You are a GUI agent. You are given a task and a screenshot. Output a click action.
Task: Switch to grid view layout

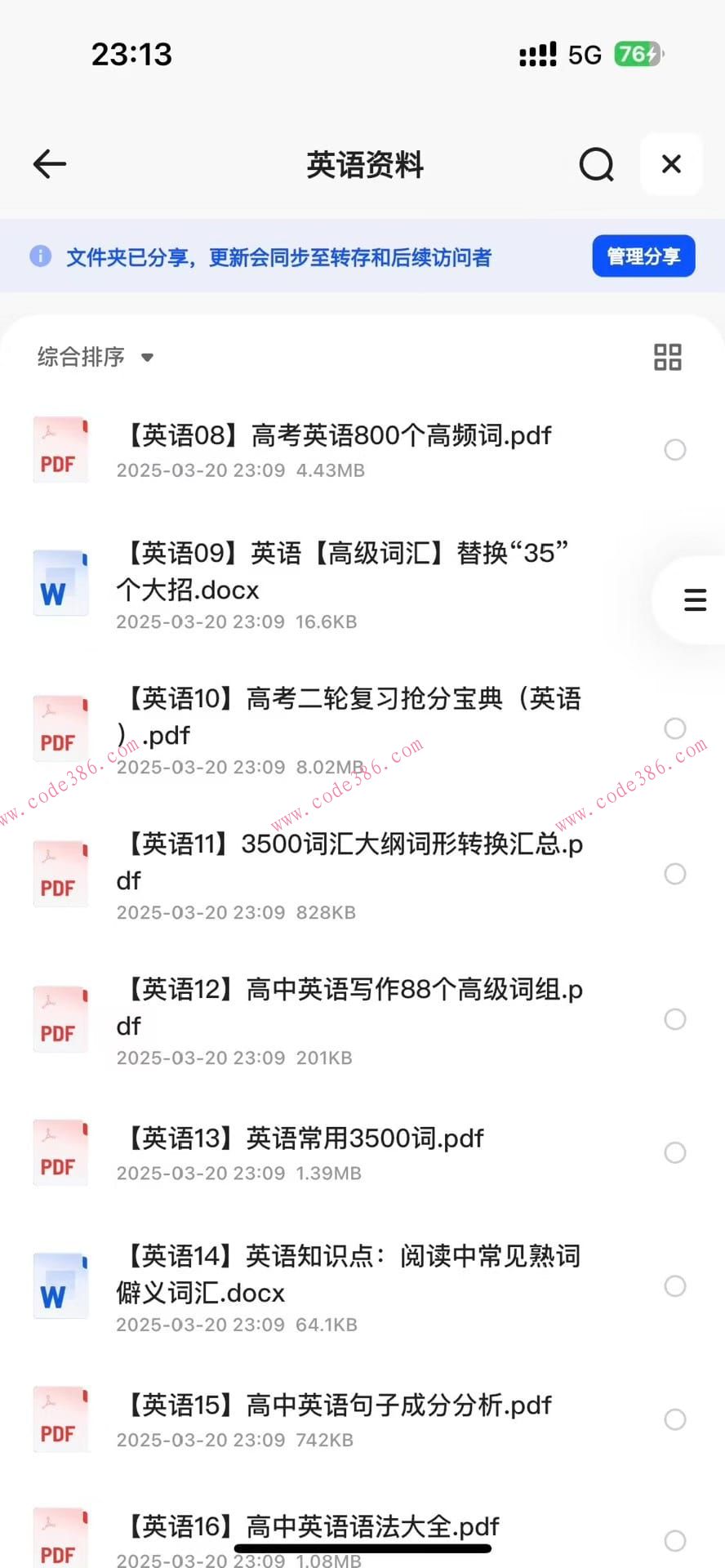pos(667,357)
